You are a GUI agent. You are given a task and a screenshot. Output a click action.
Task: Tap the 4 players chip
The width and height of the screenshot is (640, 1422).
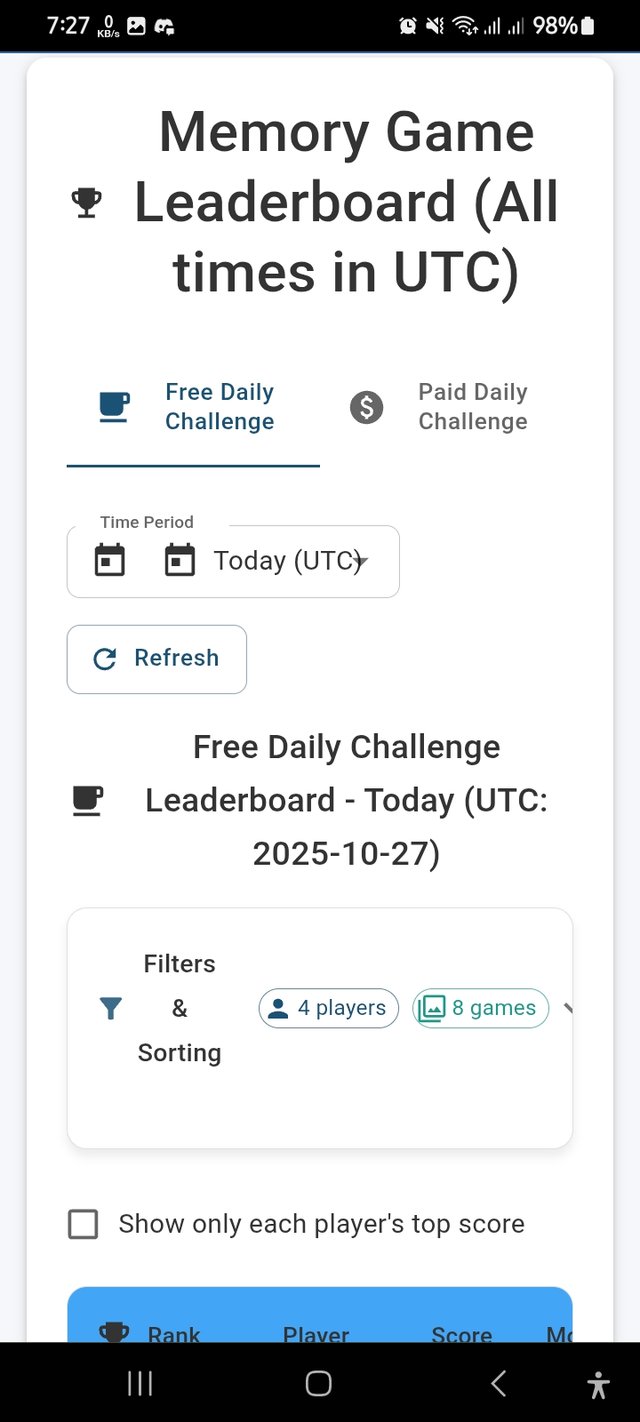[329, 1008]
